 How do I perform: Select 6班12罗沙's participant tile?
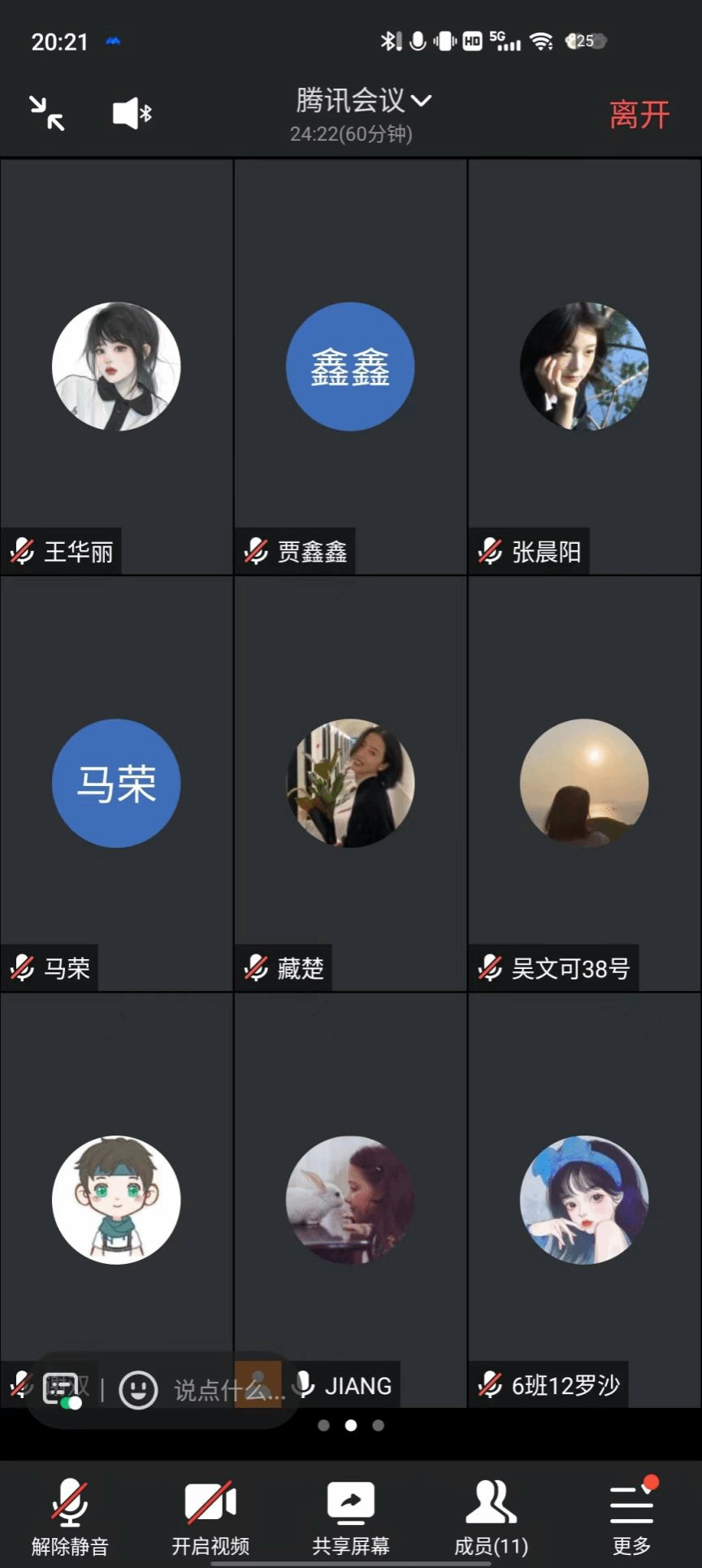pos(584,1199)
